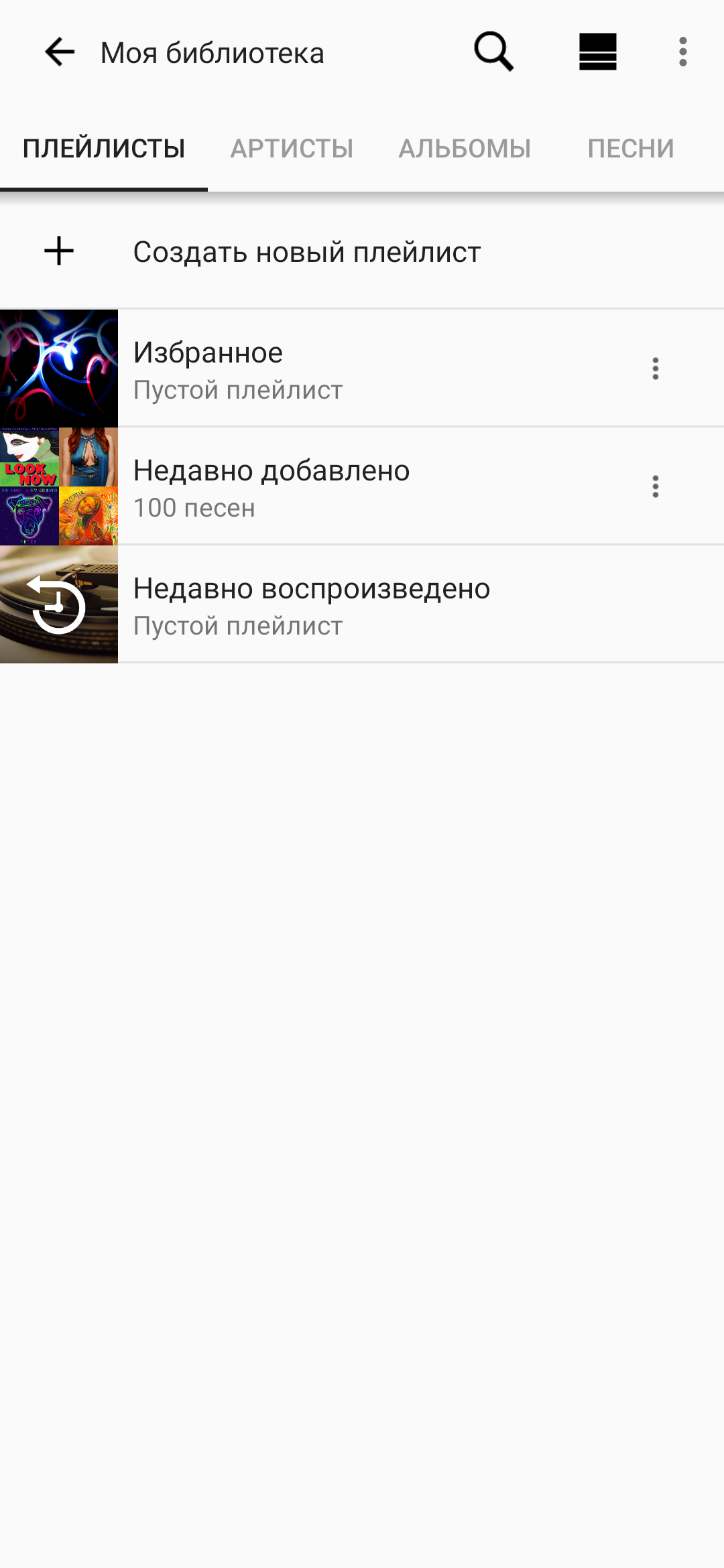The image size is (724, 1568).
Task: Switch to the Альбомы tab
Action: pos(465,148)
